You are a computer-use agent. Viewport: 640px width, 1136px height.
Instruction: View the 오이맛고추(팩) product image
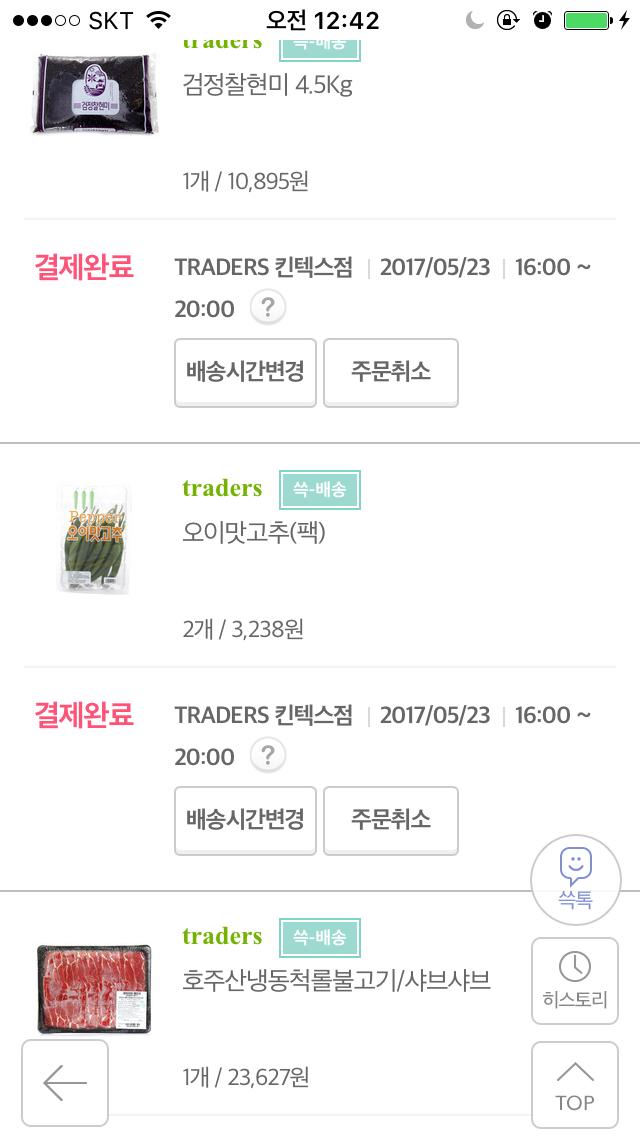click(x=94, y=538)
